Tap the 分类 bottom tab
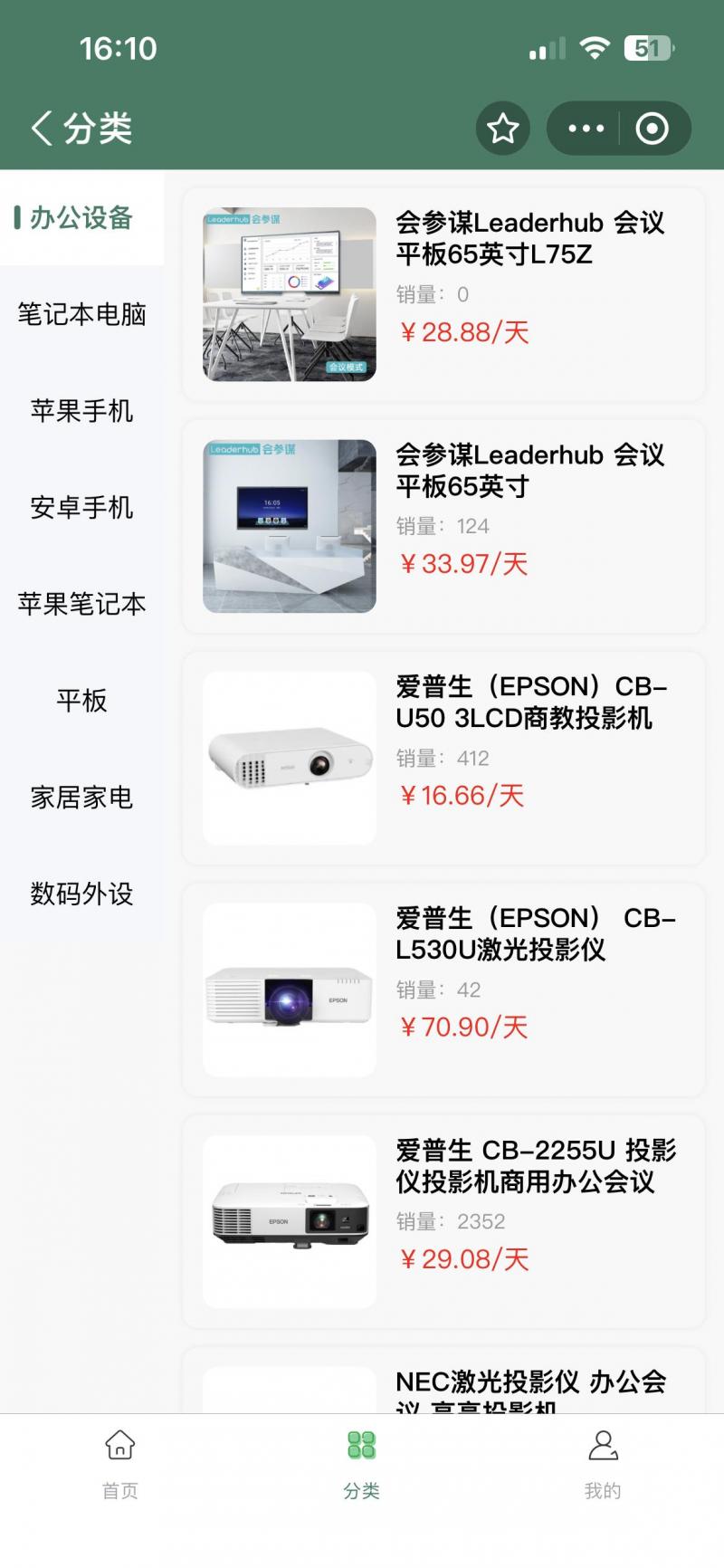 click(x=361, y=1464)
